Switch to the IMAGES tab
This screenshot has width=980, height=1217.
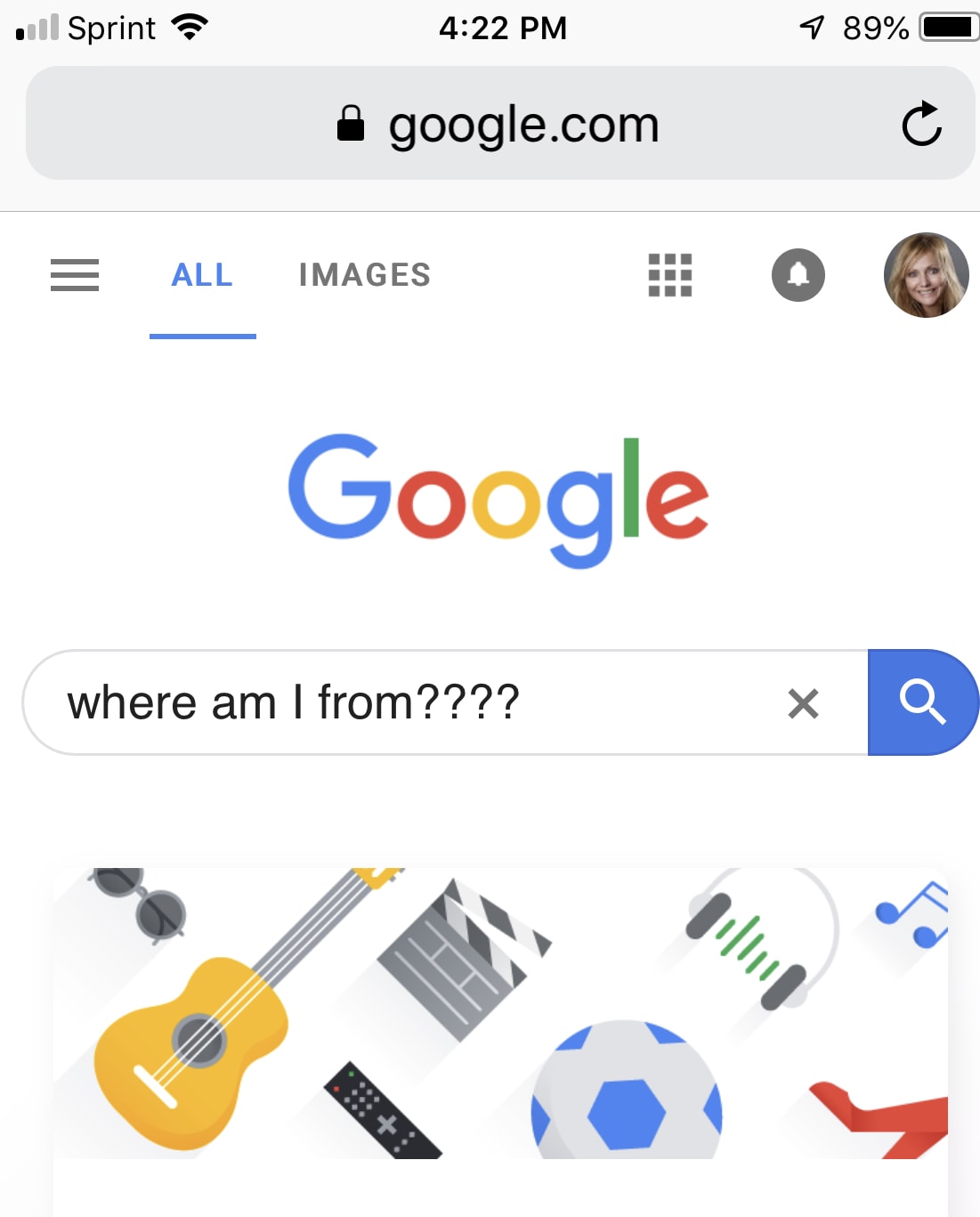365,275
